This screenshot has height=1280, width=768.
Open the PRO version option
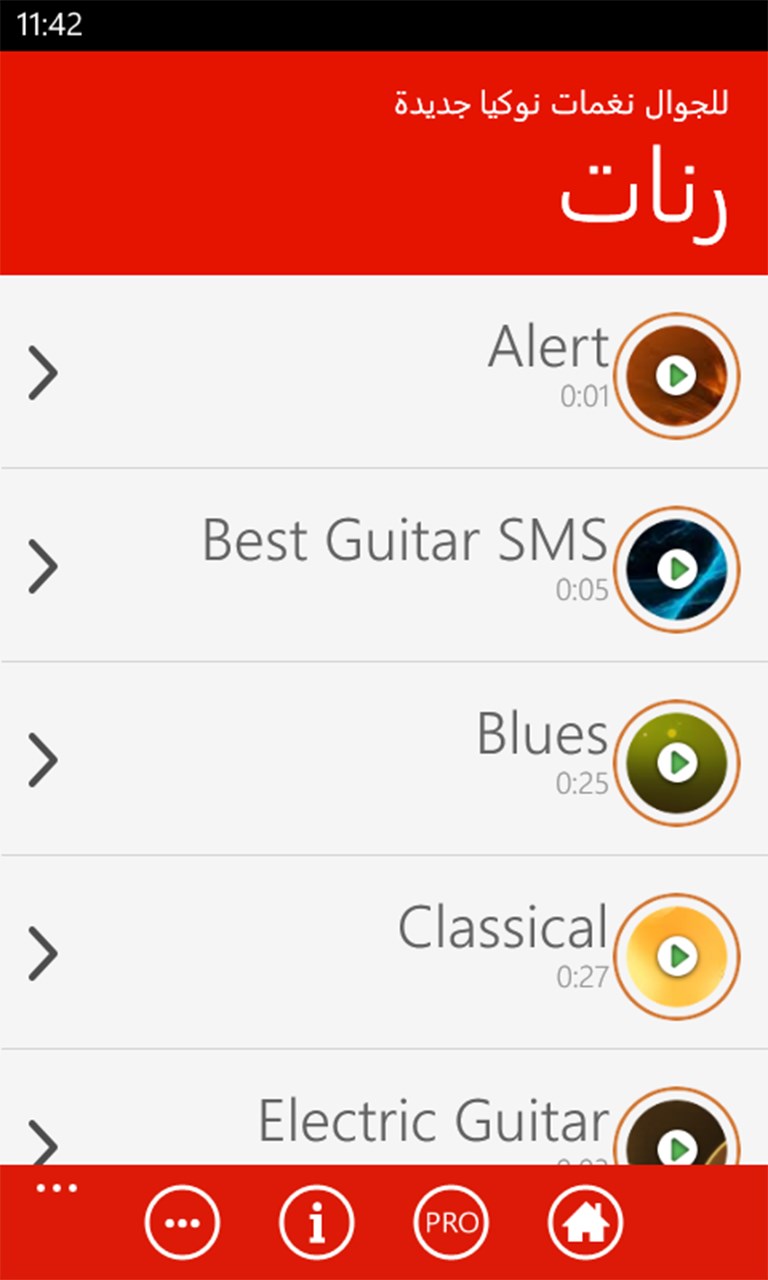click(x=451, y=1222)
